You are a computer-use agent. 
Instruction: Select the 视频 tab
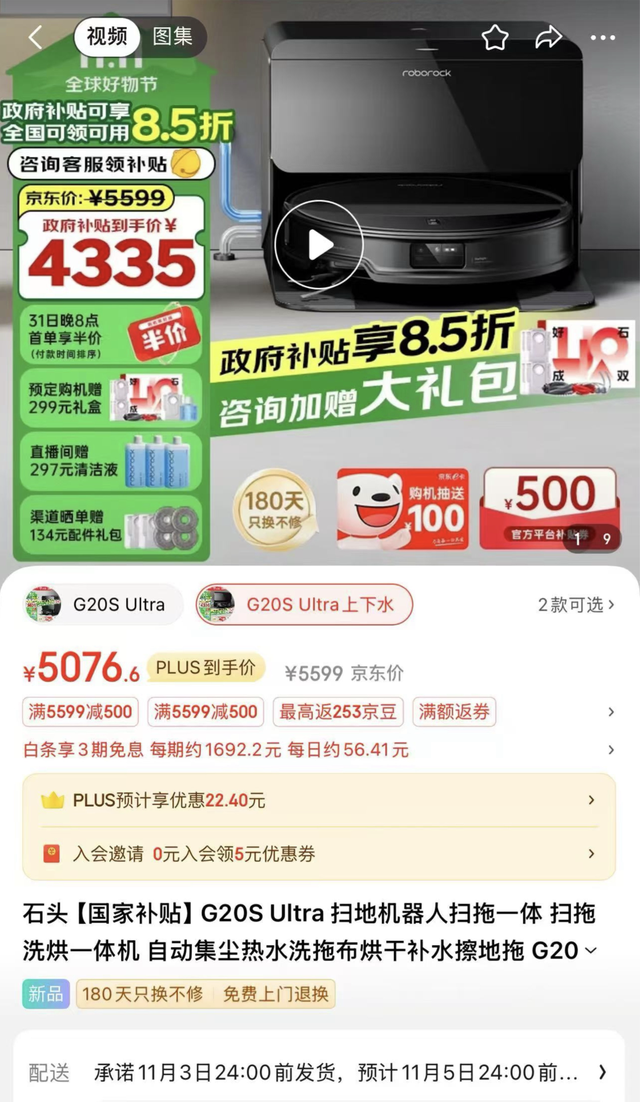(x=107, y=37)
